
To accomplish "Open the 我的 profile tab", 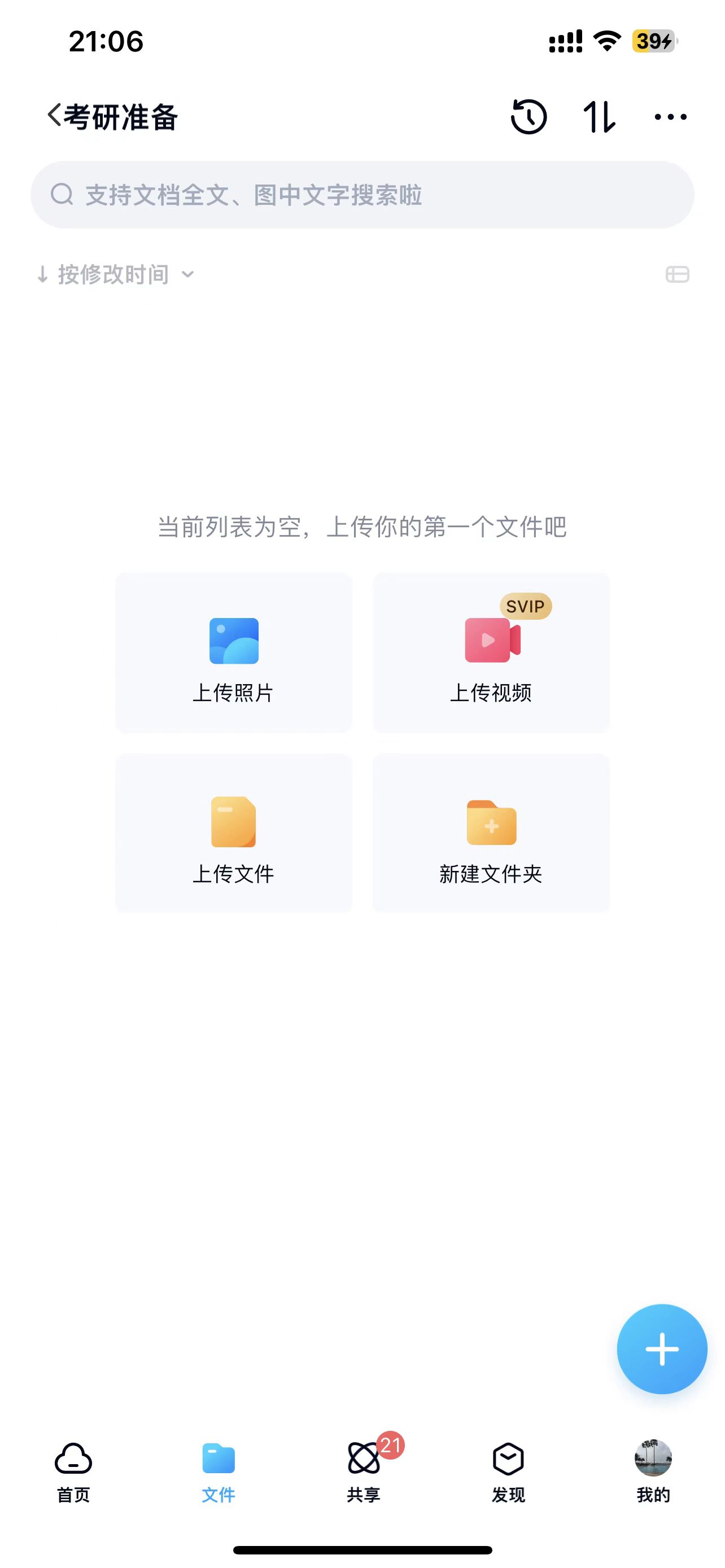I will click(x=653, y=1470).
